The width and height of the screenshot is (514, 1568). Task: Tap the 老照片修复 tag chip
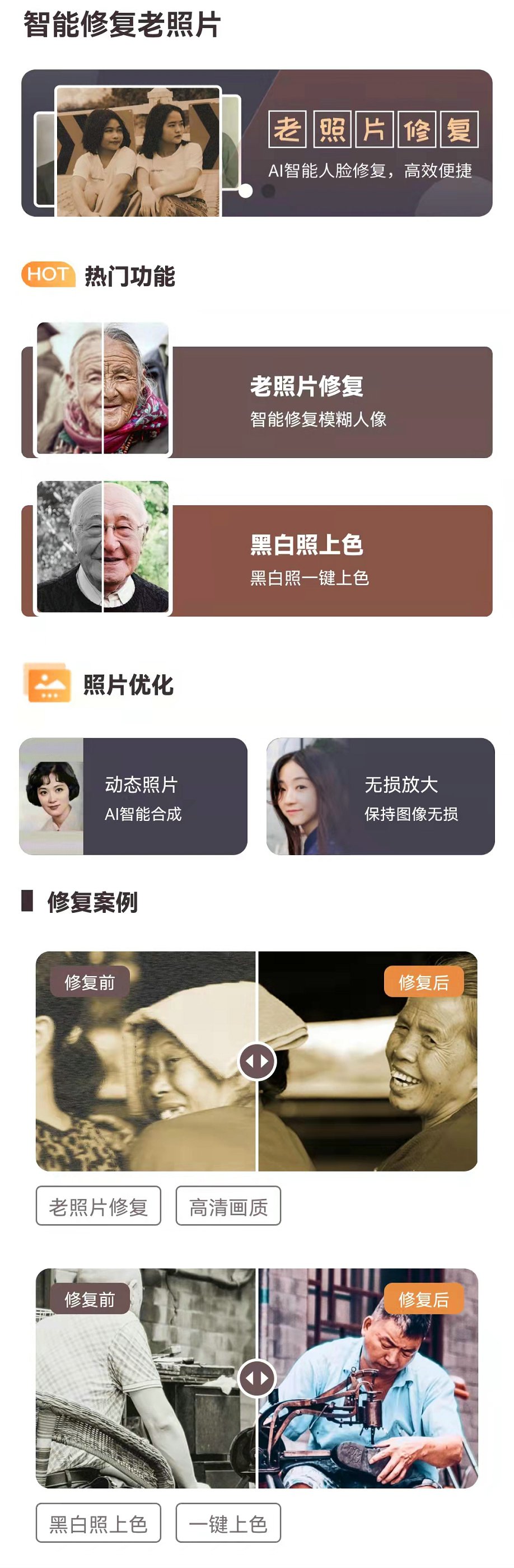pyautogui.click(x=99, y=1206)
